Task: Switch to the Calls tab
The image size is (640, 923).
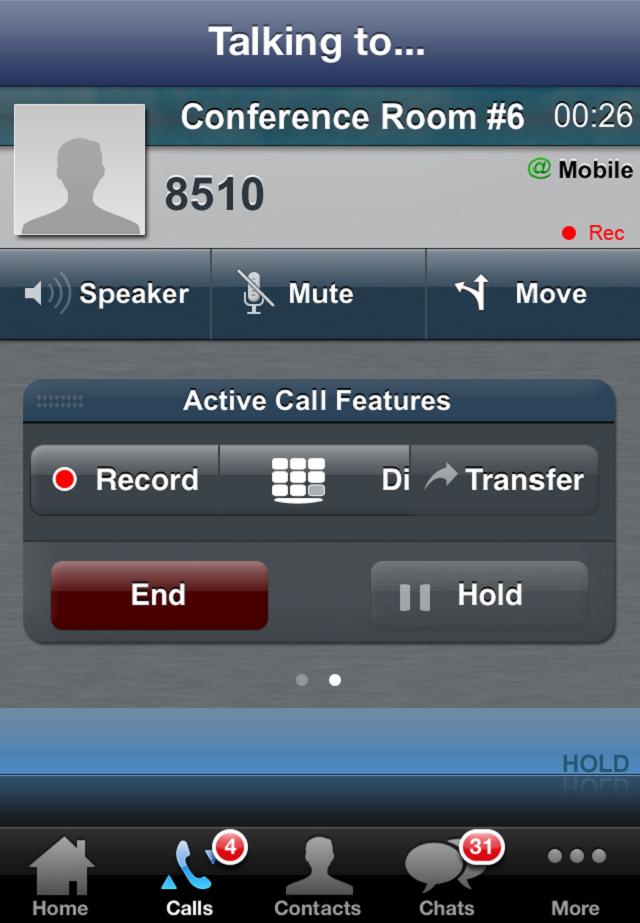Action: (189, 877)
